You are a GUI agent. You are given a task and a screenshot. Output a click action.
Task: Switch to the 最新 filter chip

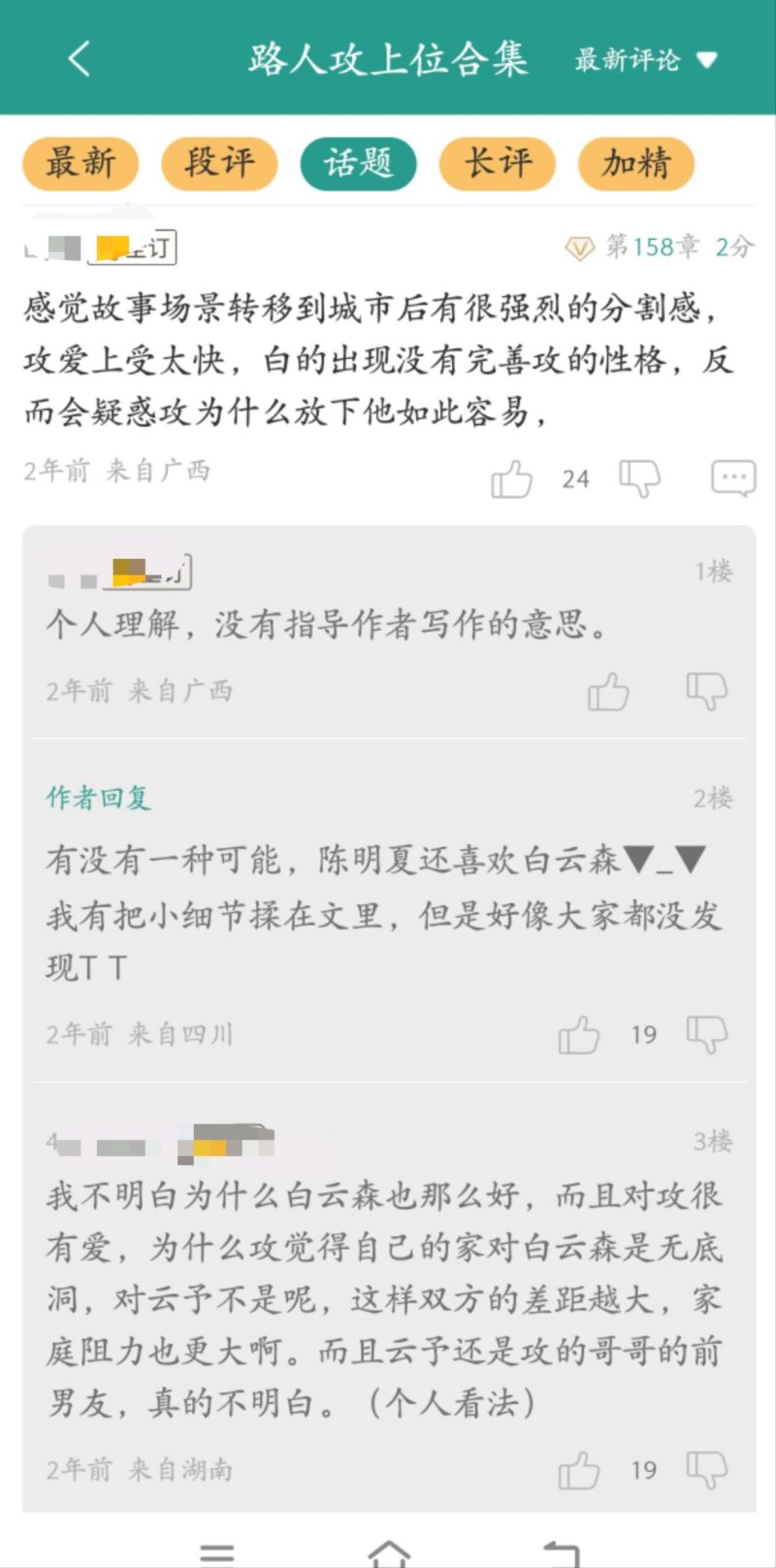click(81, 163)
